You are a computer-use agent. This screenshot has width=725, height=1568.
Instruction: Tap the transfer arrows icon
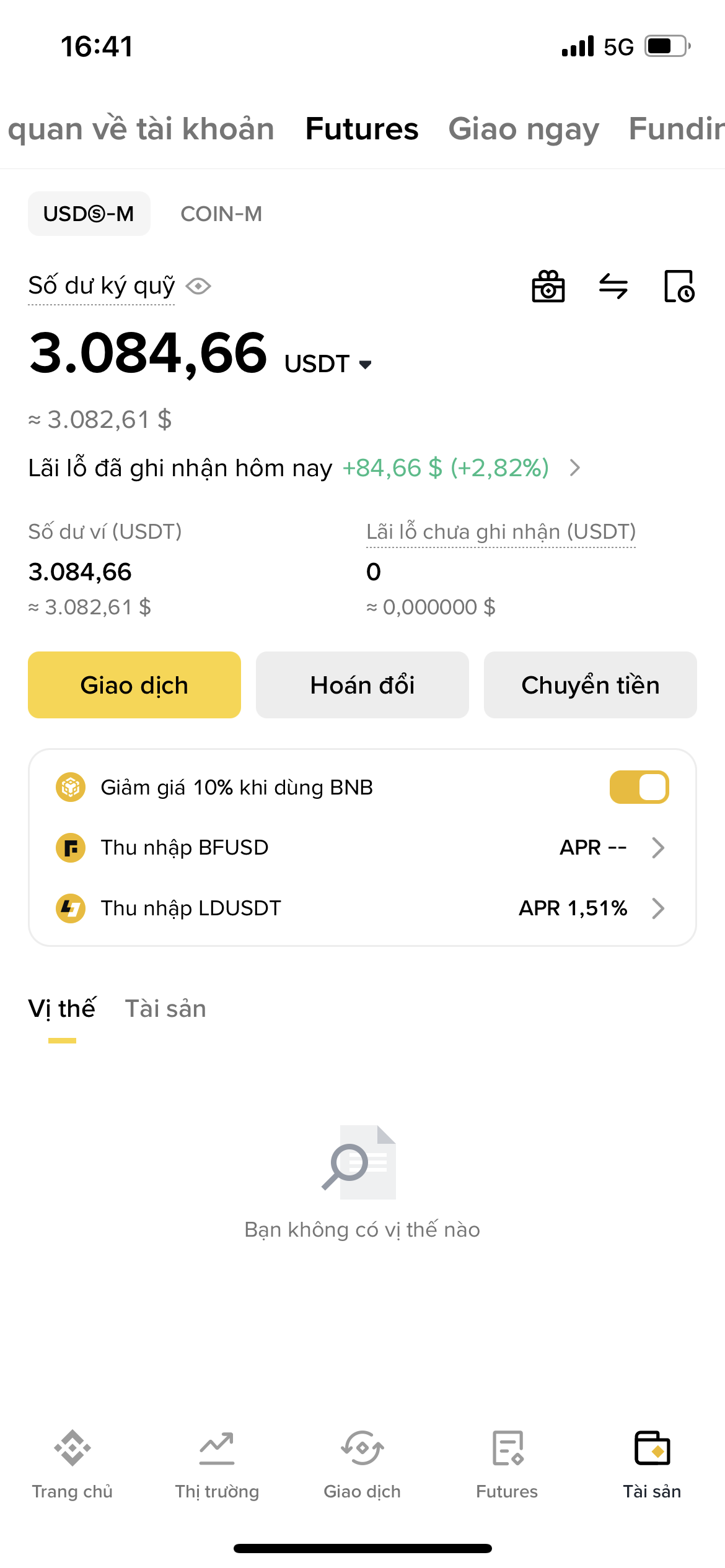pos(613,287)
